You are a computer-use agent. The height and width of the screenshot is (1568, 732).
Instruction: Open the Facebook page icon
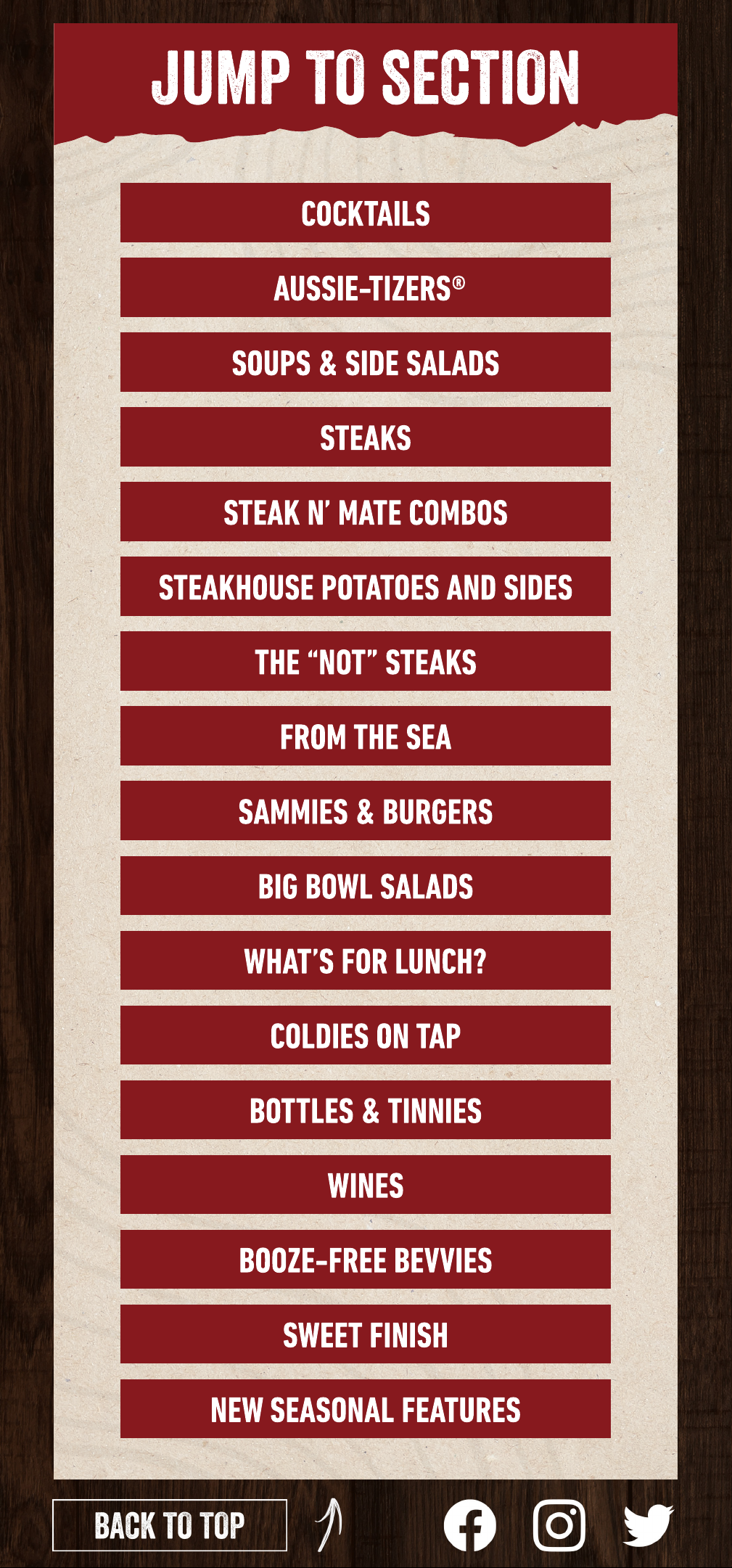[x=469, y=1525]
